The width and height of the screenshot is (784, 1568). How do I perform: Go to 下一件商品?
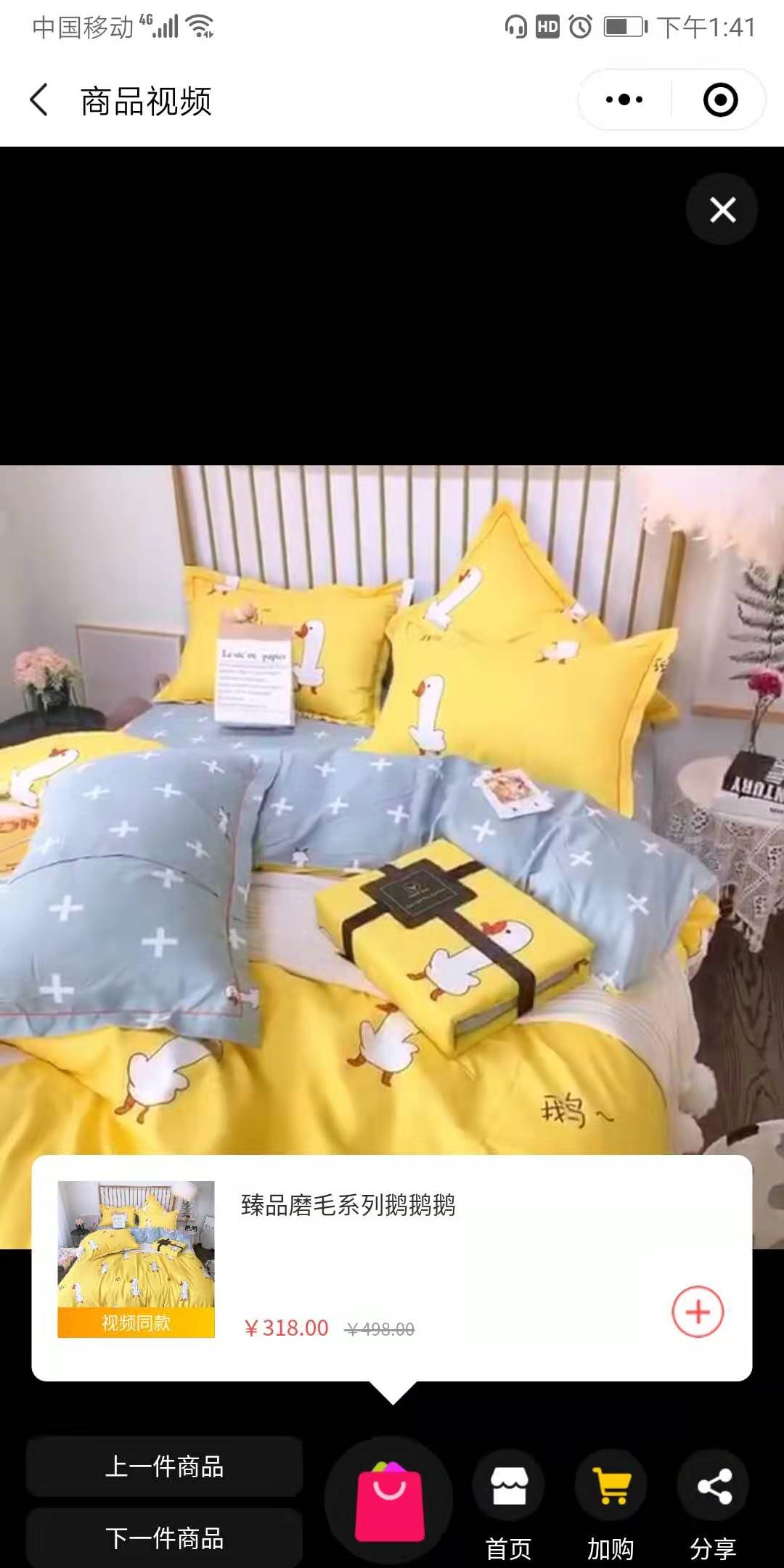point(165,1538)
